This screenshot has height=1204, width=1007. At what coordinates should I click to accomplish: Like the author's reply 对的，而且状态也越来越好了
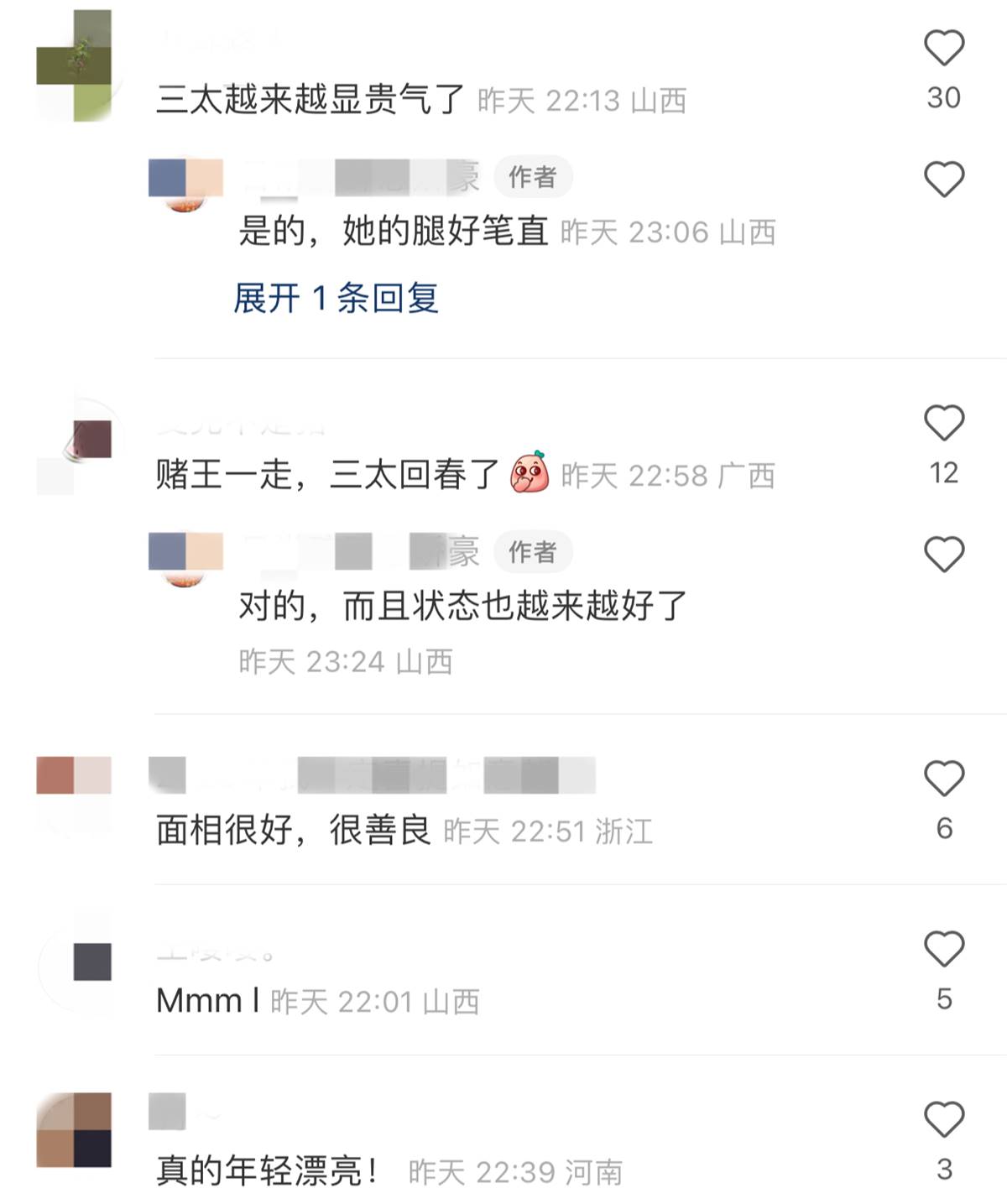point(943,554)
